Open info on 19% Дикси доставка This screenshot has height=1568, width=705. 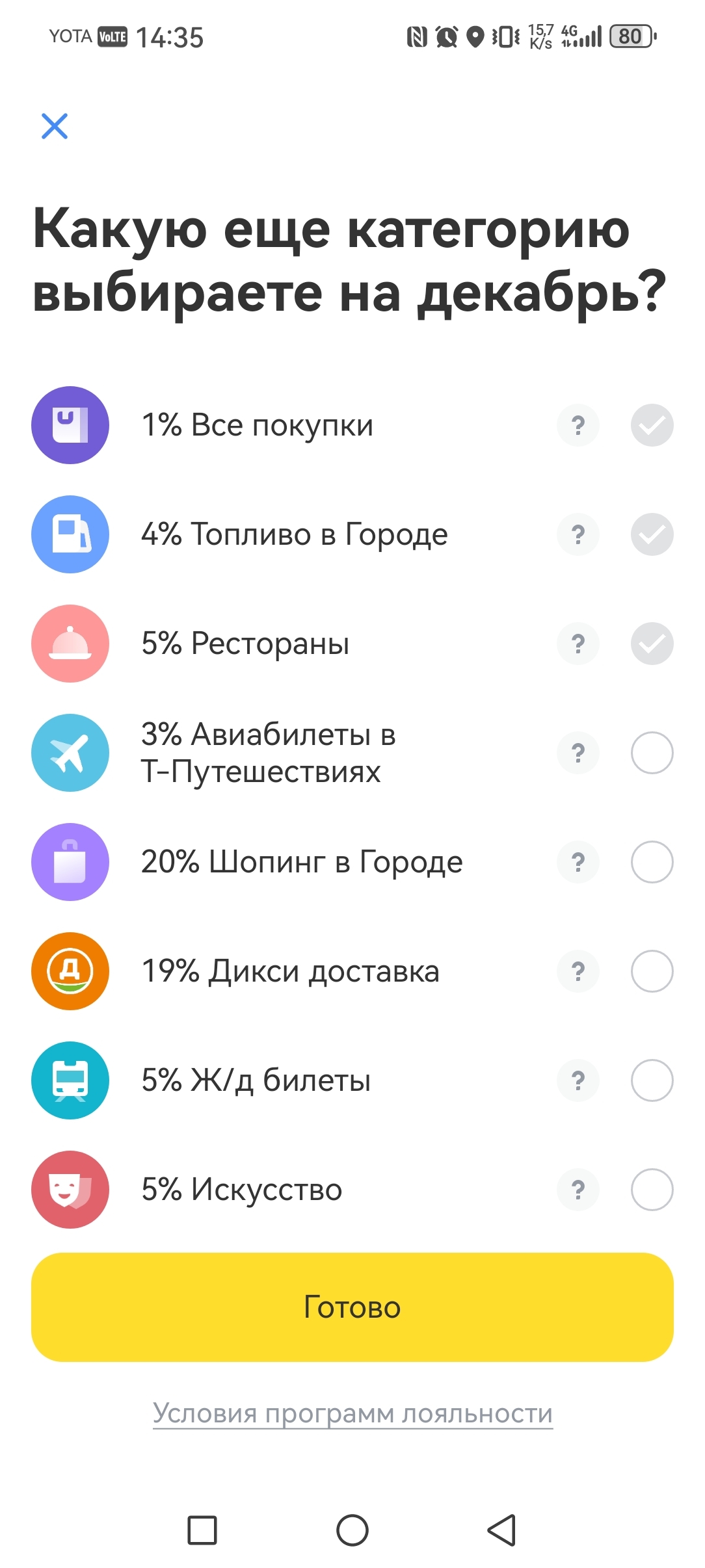[578, 971]
